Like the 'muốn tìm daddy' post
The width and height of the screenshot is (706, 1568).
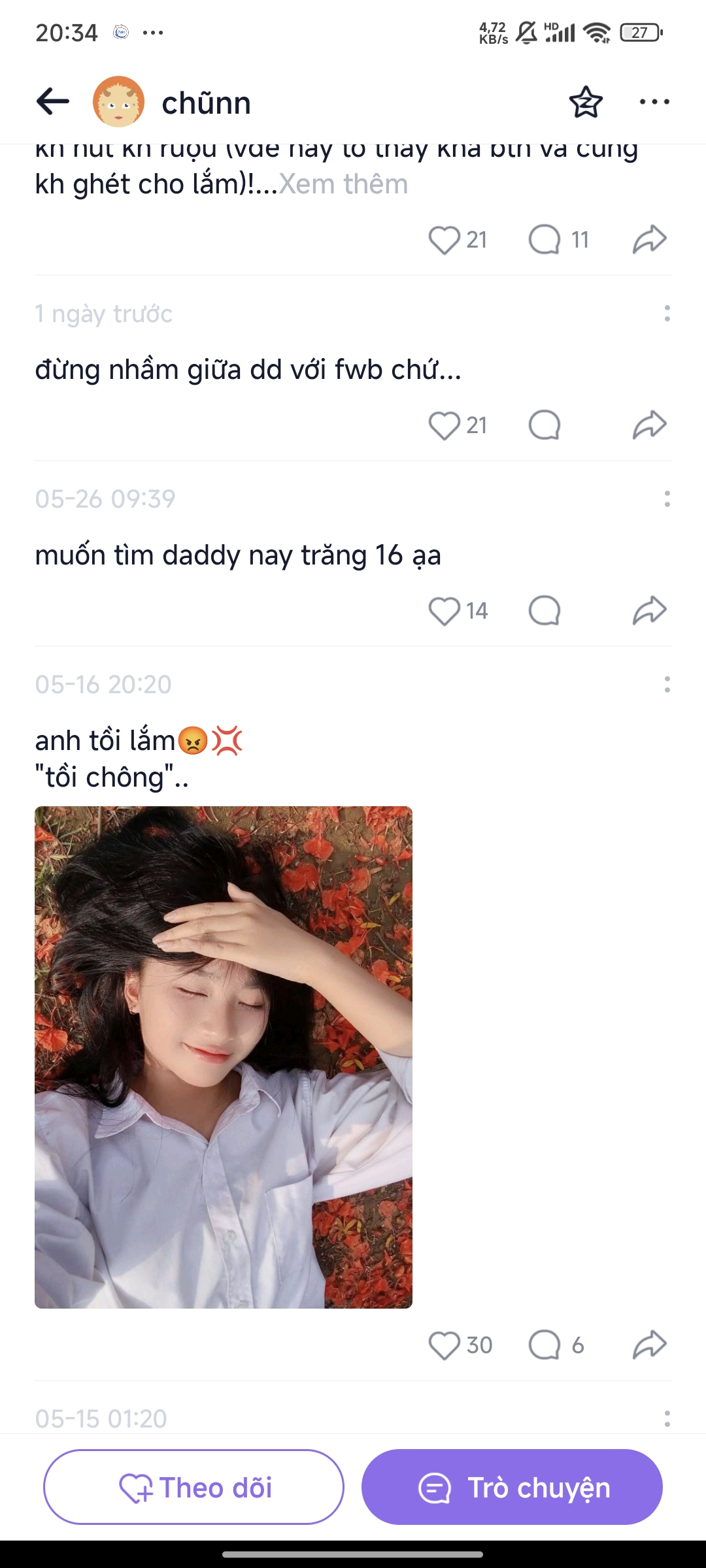(445, 611)
